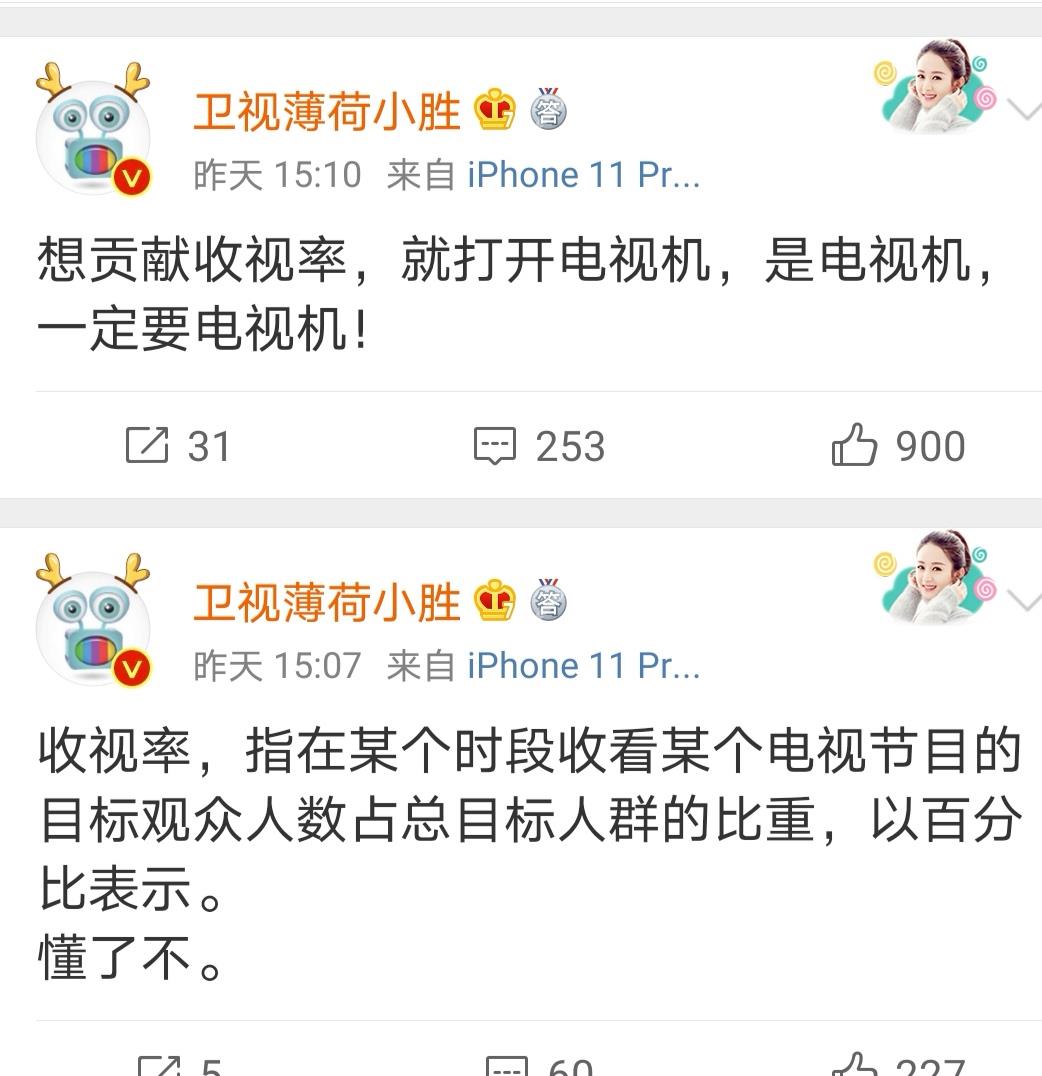Screen dimensions: 1042x1076
Task: Expand dropdown arrow on the 15:10 post
Action: coord(1025,110)
